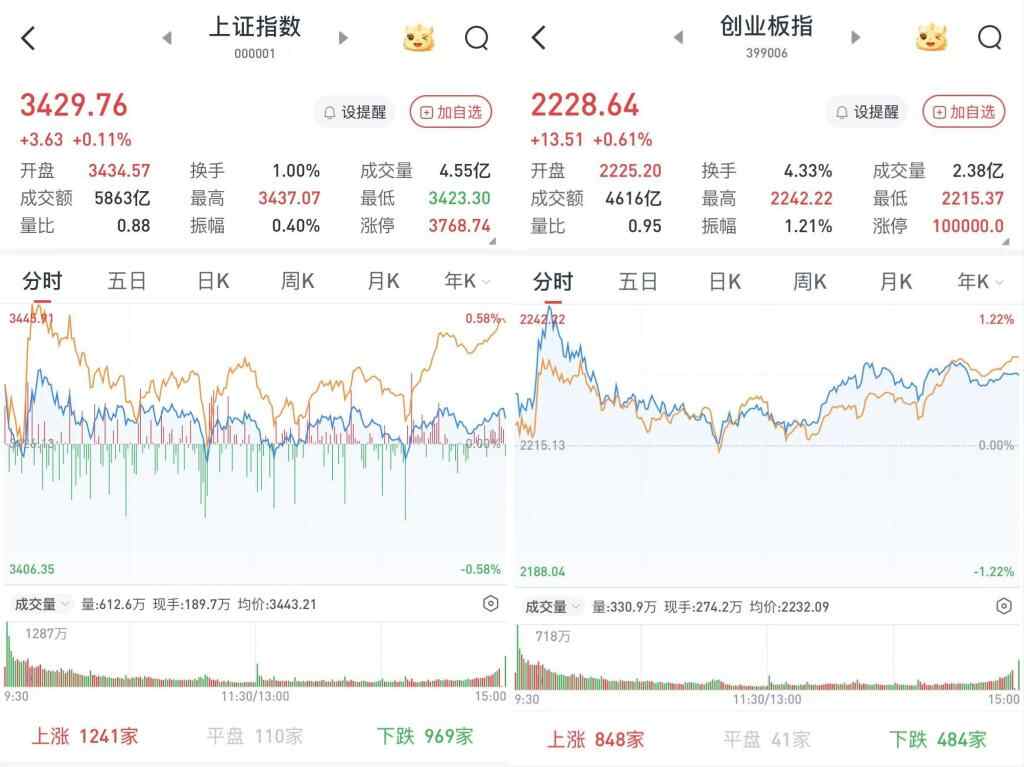Go to next index from 上证指数 title
Image resolution: width=1024 pixels, height=767 pixels.
point(343,38)
